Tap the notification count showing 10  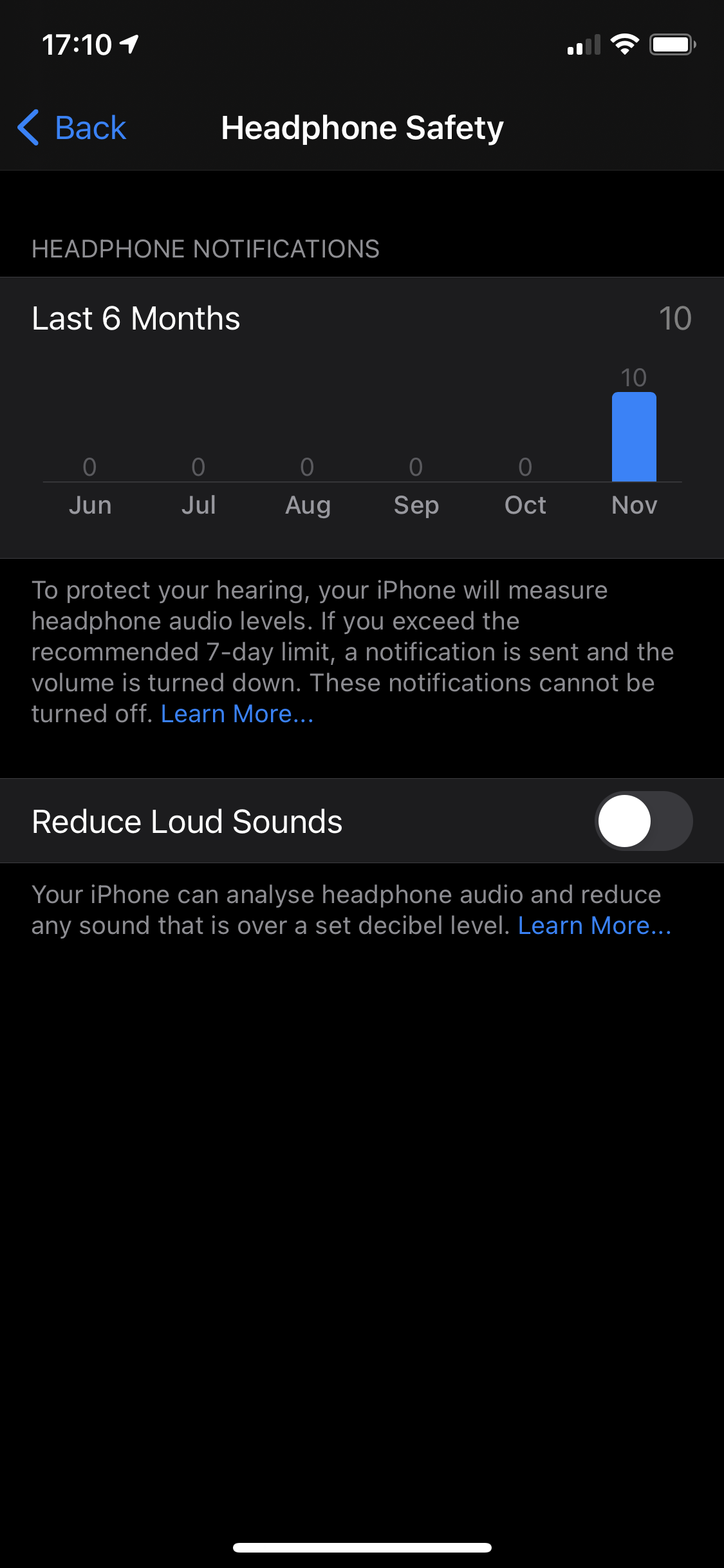pyautogui.click(x=675, y=317)
